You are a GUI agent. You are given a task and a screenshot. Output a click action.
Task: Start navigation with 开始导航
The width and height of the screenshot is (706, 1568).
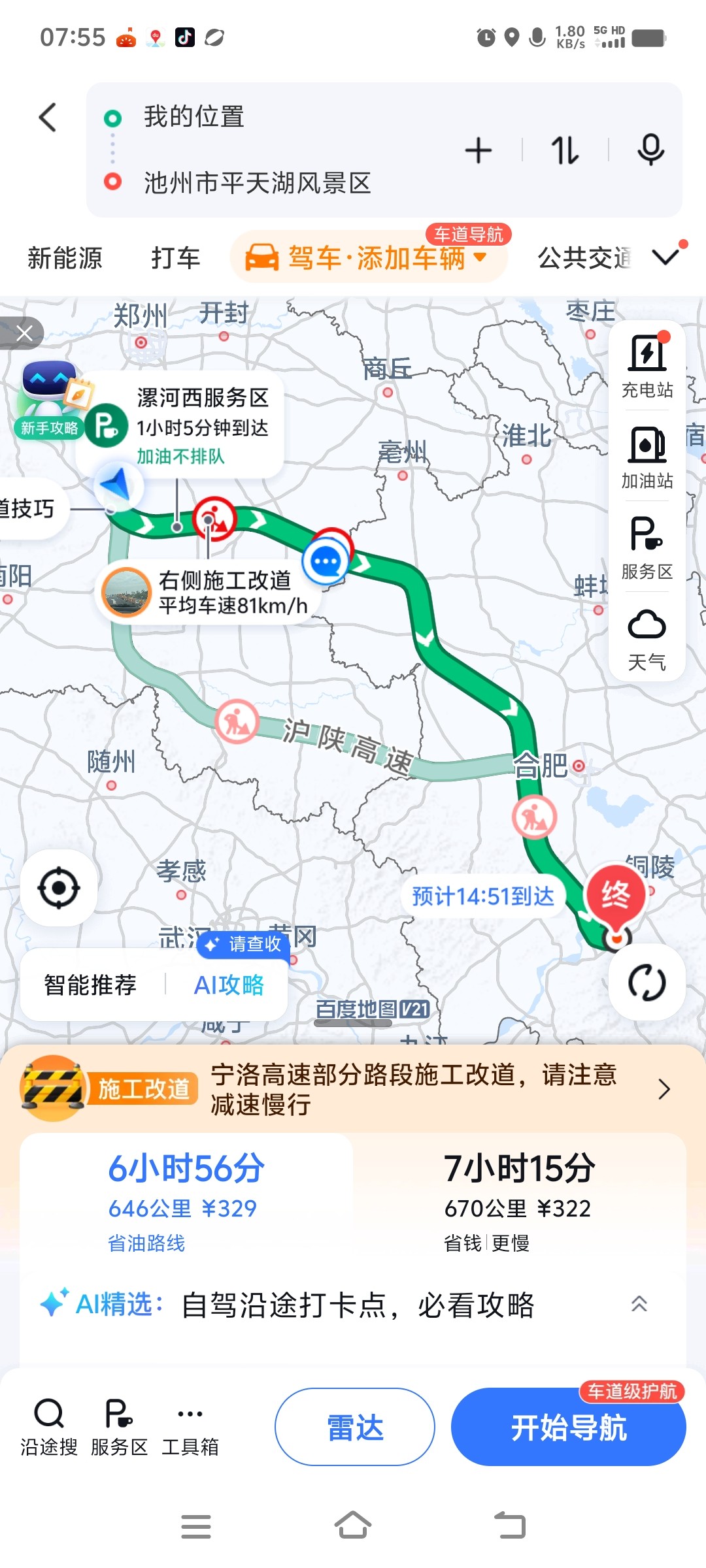(x=568, y=1427)
